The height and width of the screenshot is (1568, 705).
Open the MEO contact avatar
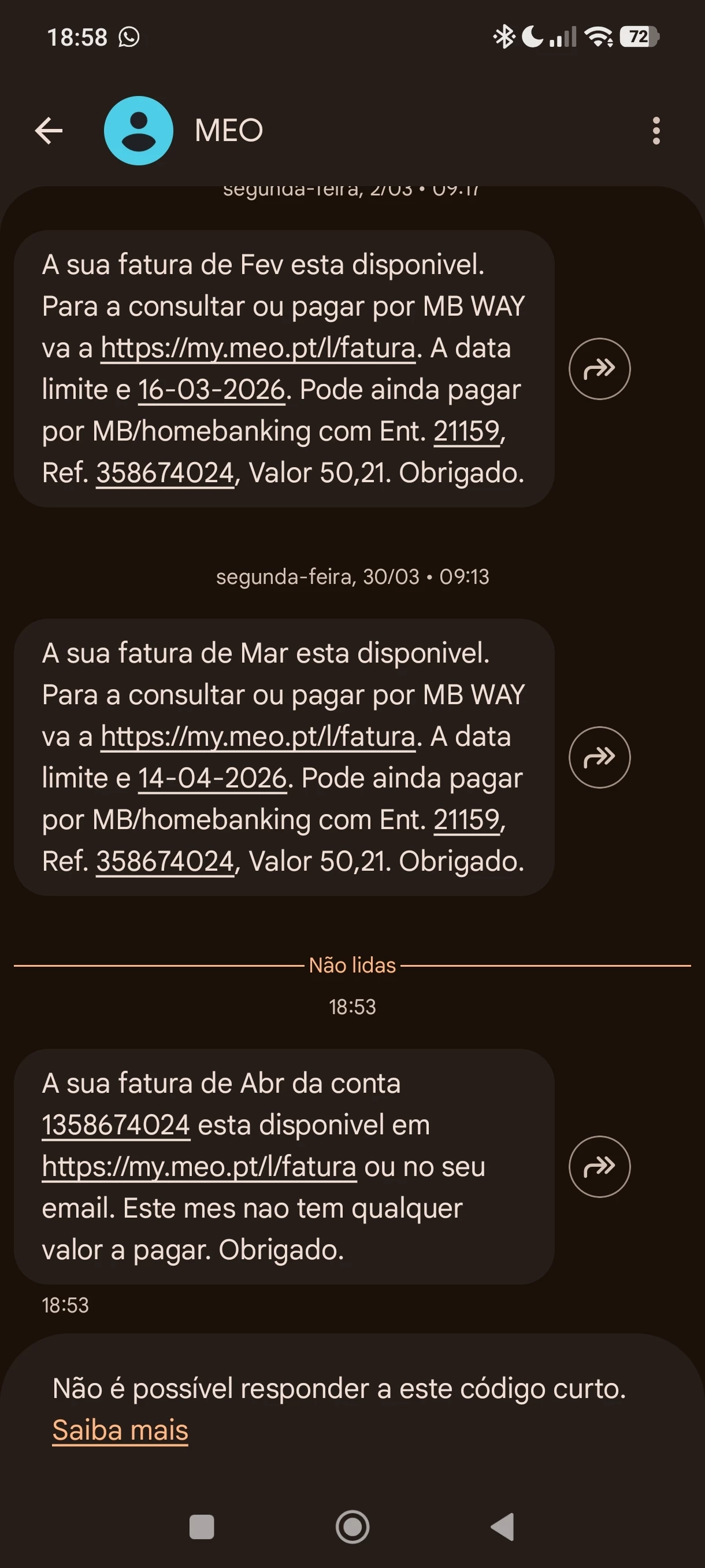coord(139,130)
